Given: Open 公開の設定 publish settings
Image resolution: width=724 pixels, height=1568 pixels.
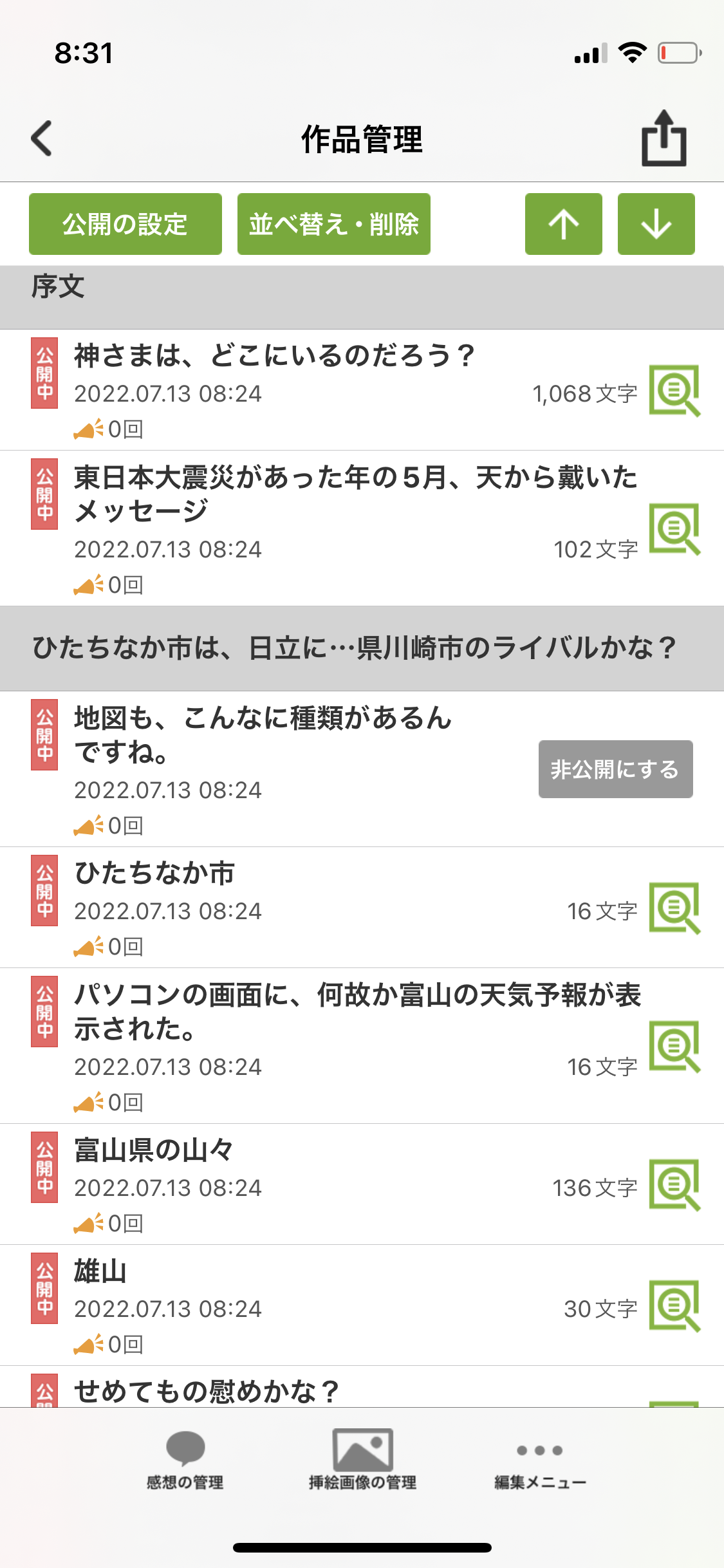Looking at the screenshot, I should tap(125, 224).
